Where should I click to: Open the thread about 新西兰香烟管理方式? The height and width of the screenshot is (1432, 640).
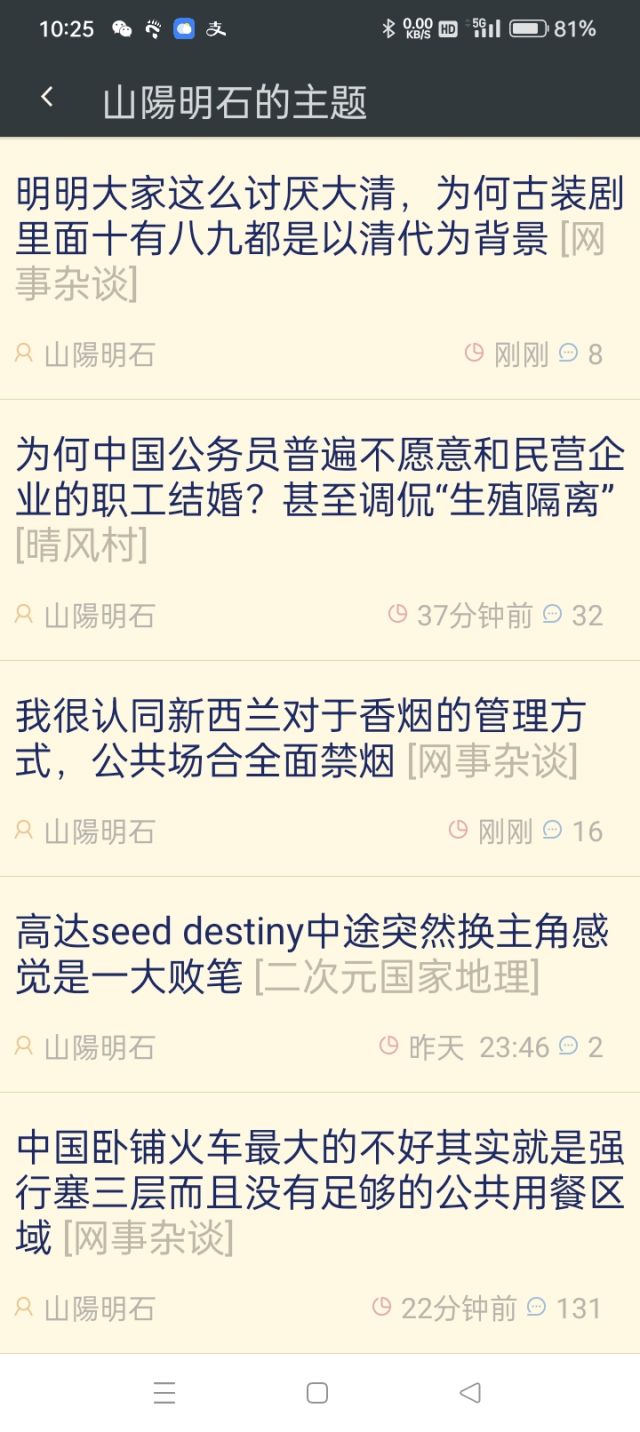click(300, 737)
